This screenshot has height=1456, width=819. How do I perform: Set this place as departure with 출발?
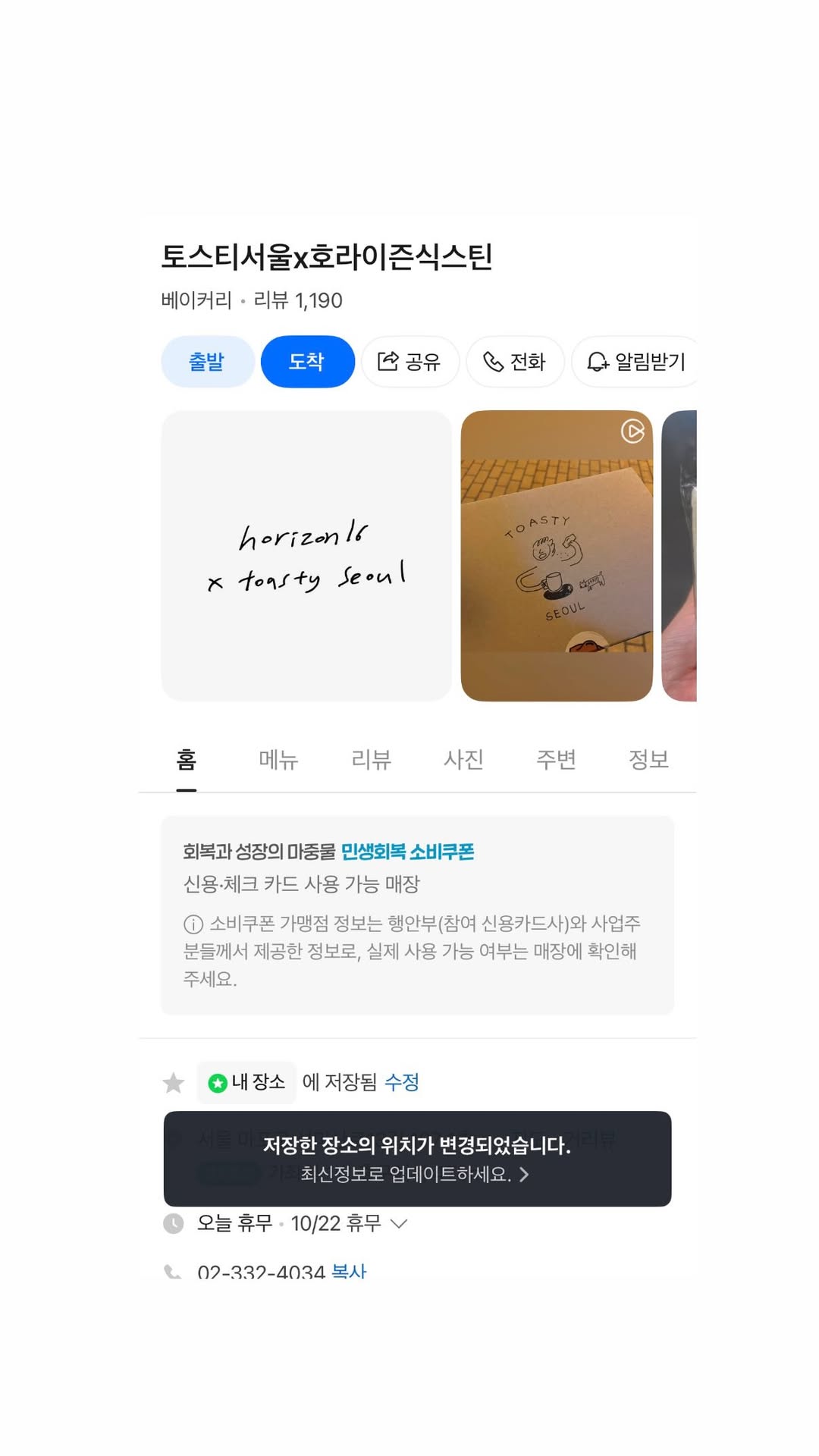click(207, 362)
